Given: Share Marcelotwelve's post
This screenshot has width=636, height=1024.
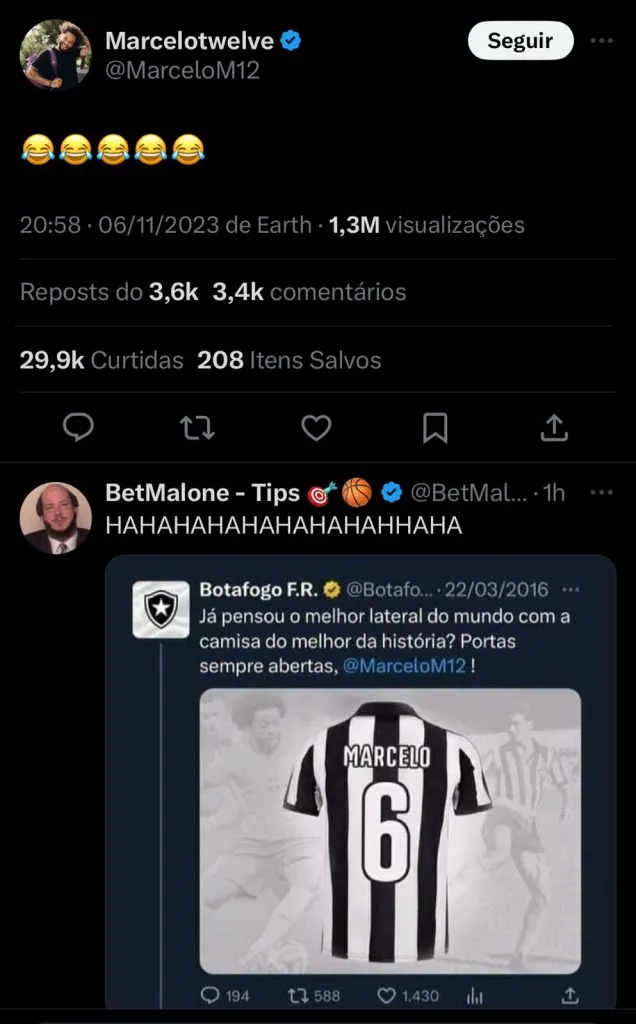Looking at the screenshot, I should coord(553,428).
